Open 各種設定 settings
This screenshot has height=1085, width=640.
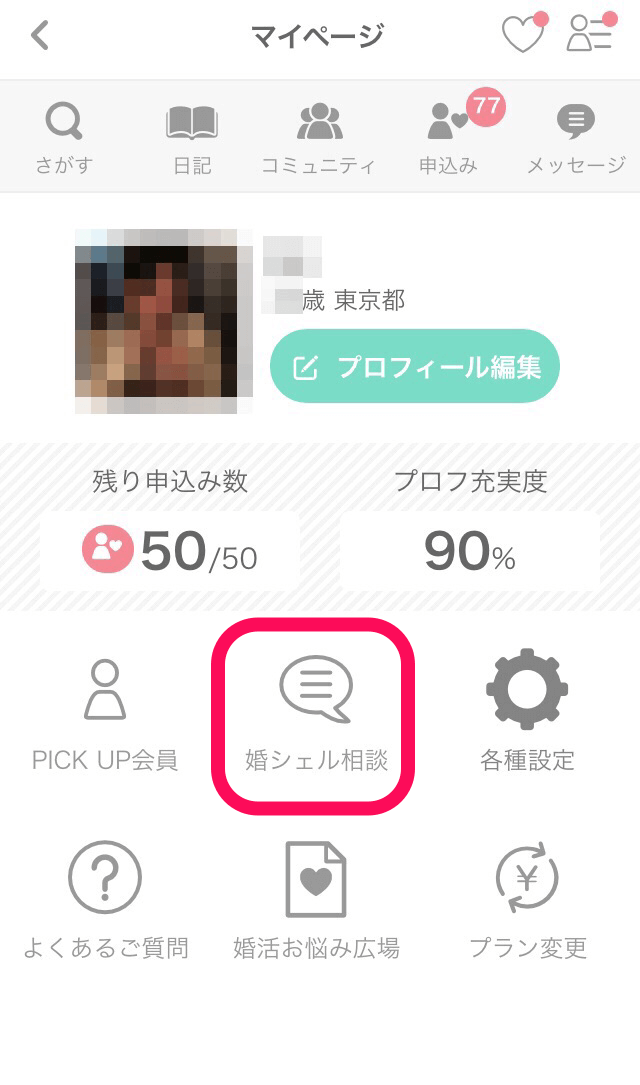point(527,711)
